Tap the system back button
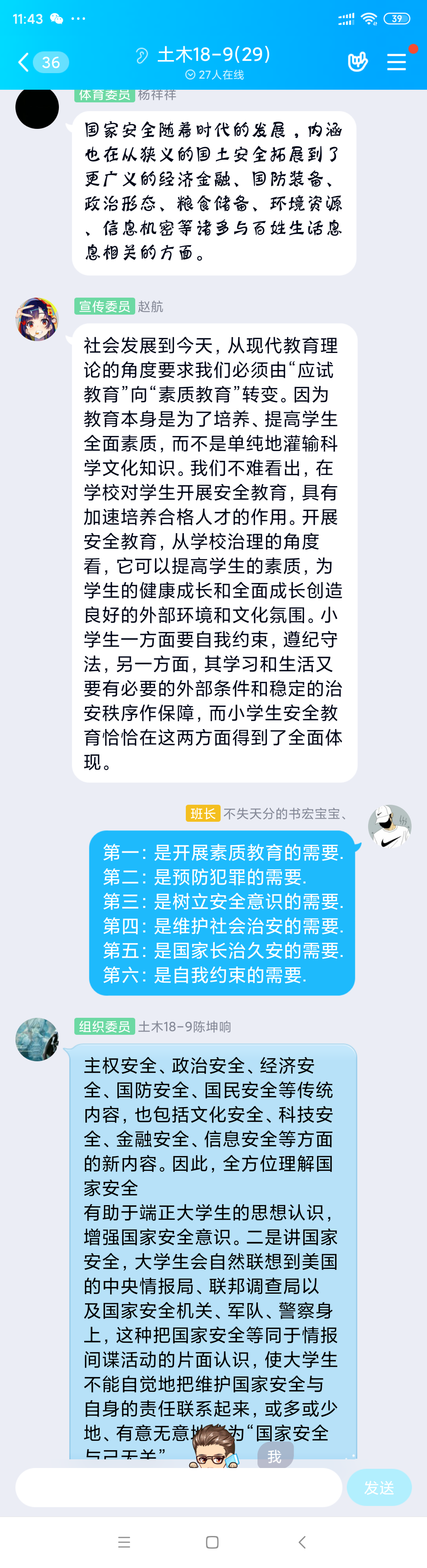Image resolution: width=427 pixels, height=1568 pixels. tap(302, 1542)
